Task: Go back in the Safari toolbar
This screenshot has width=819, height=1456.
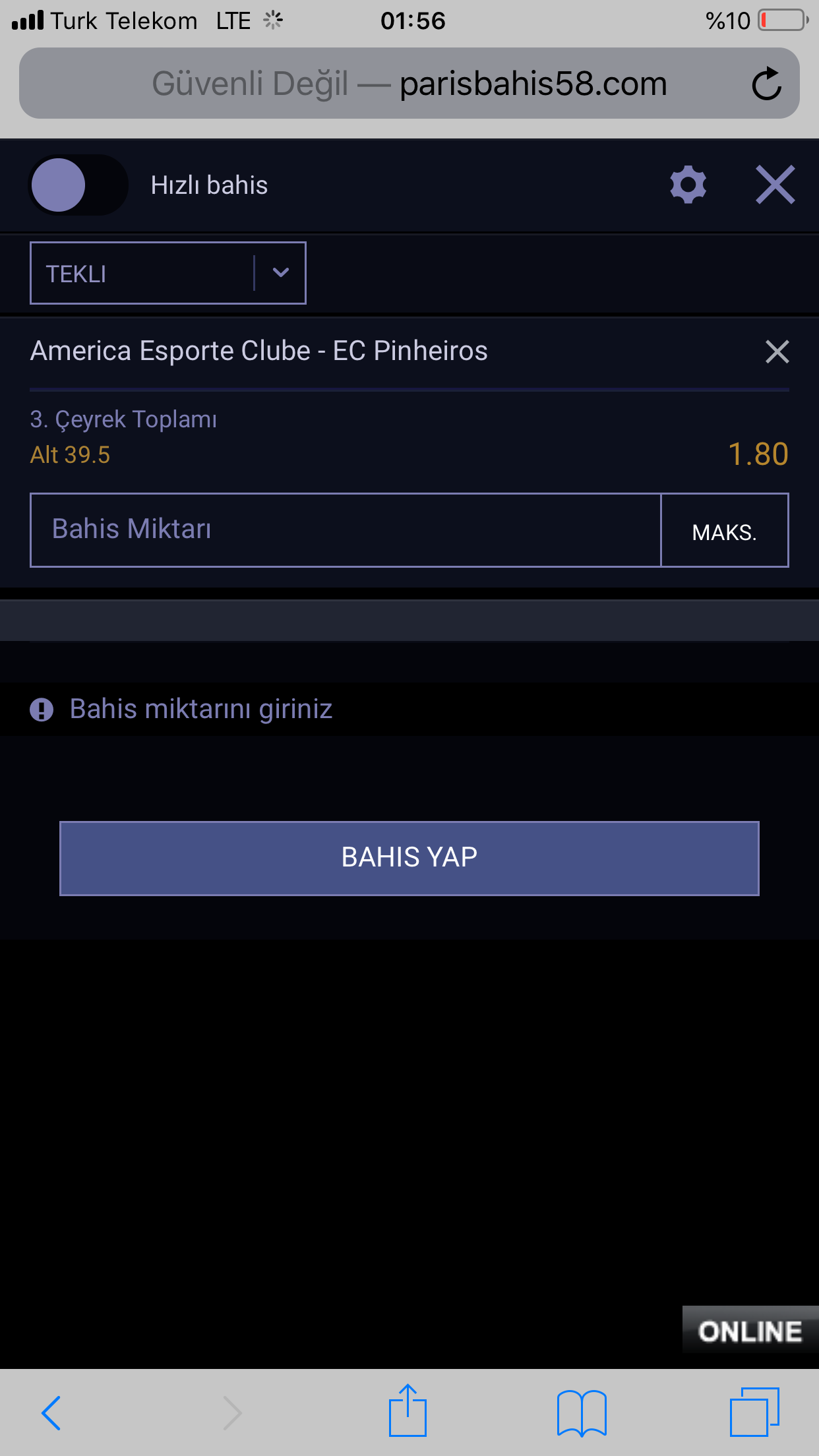Action: [x=51, y=1412]
